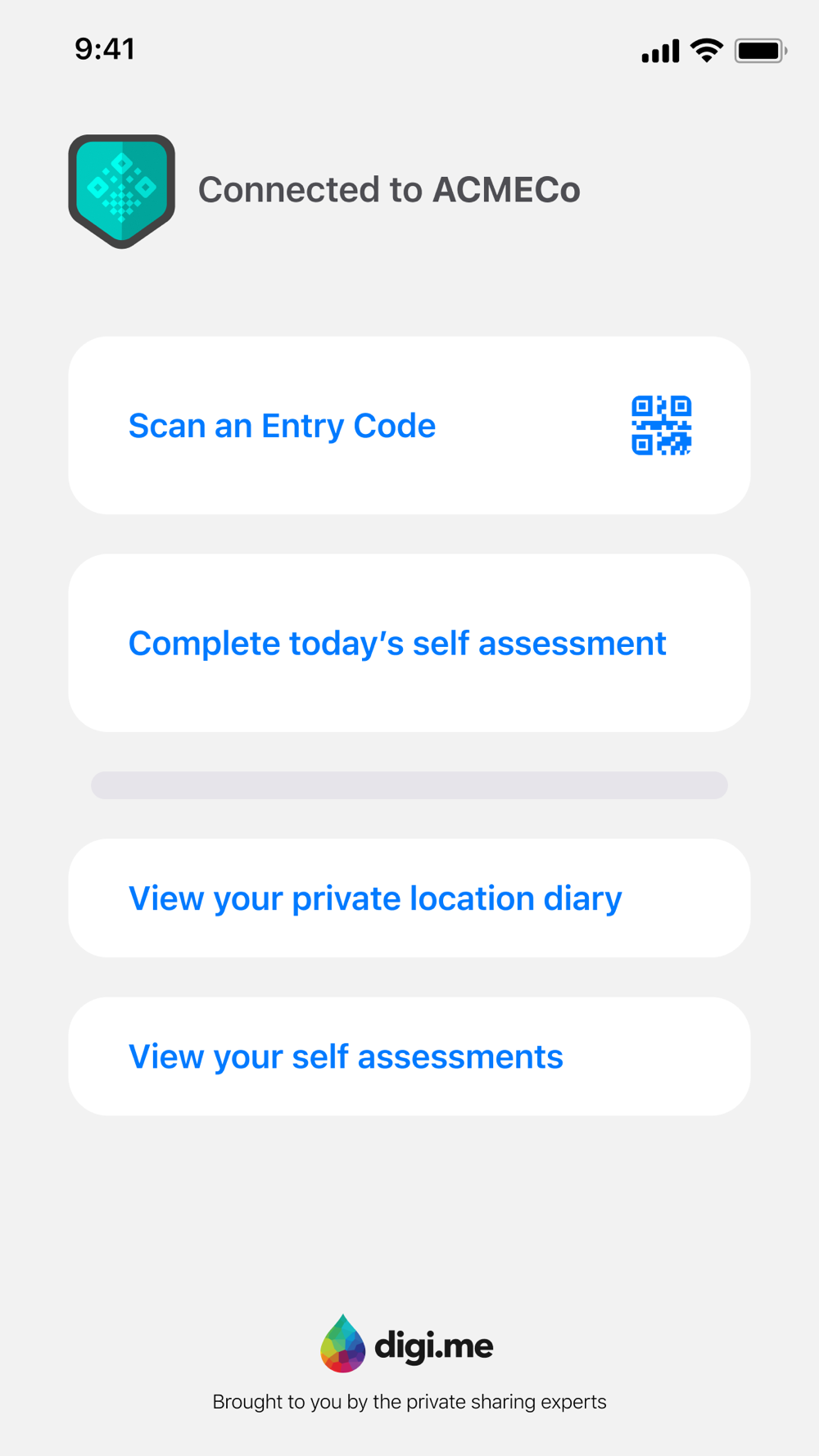View your private location diary
The height and width of the screenshot is (1456, 819).
pyautogui.click(x=408, y=898)
